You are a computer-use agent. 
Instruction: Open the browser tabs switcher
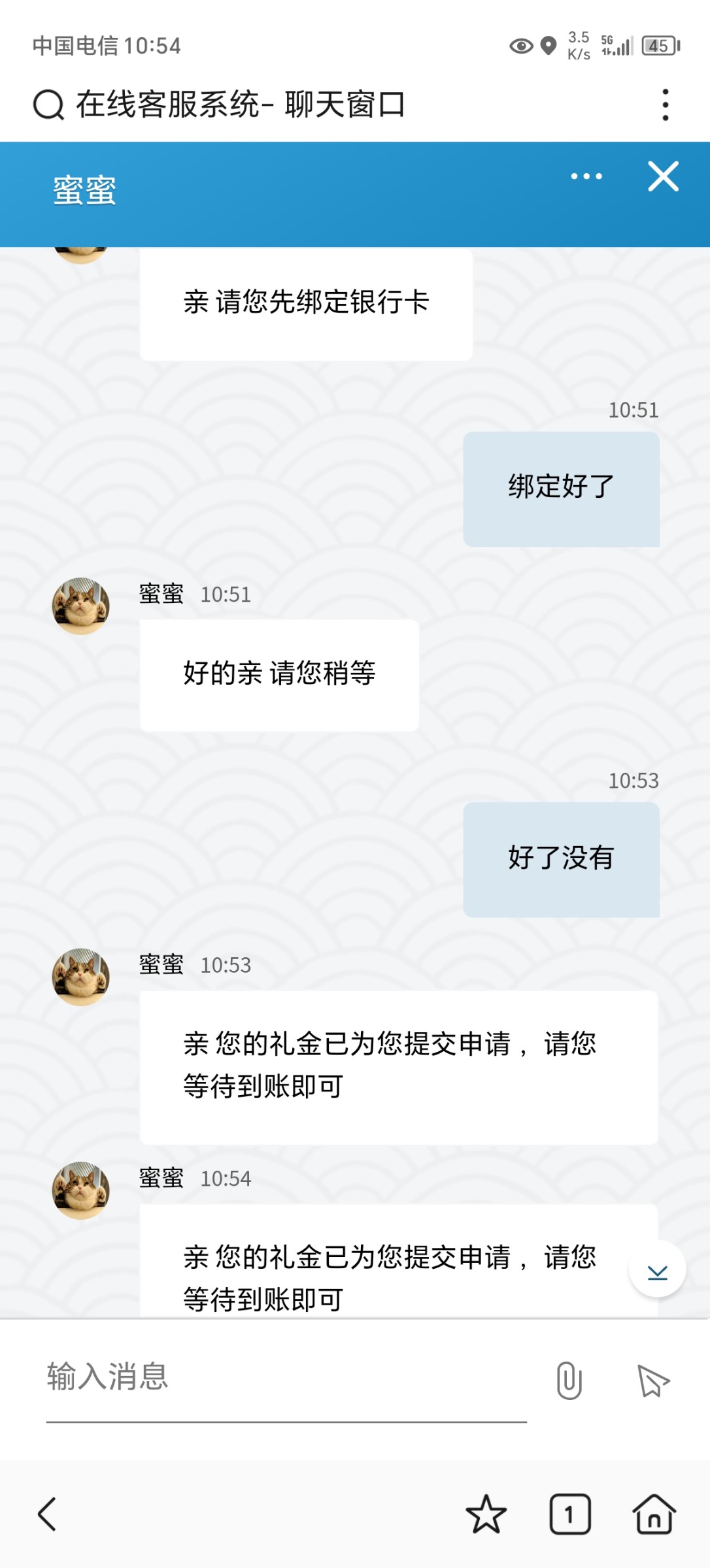[569, 1514]
